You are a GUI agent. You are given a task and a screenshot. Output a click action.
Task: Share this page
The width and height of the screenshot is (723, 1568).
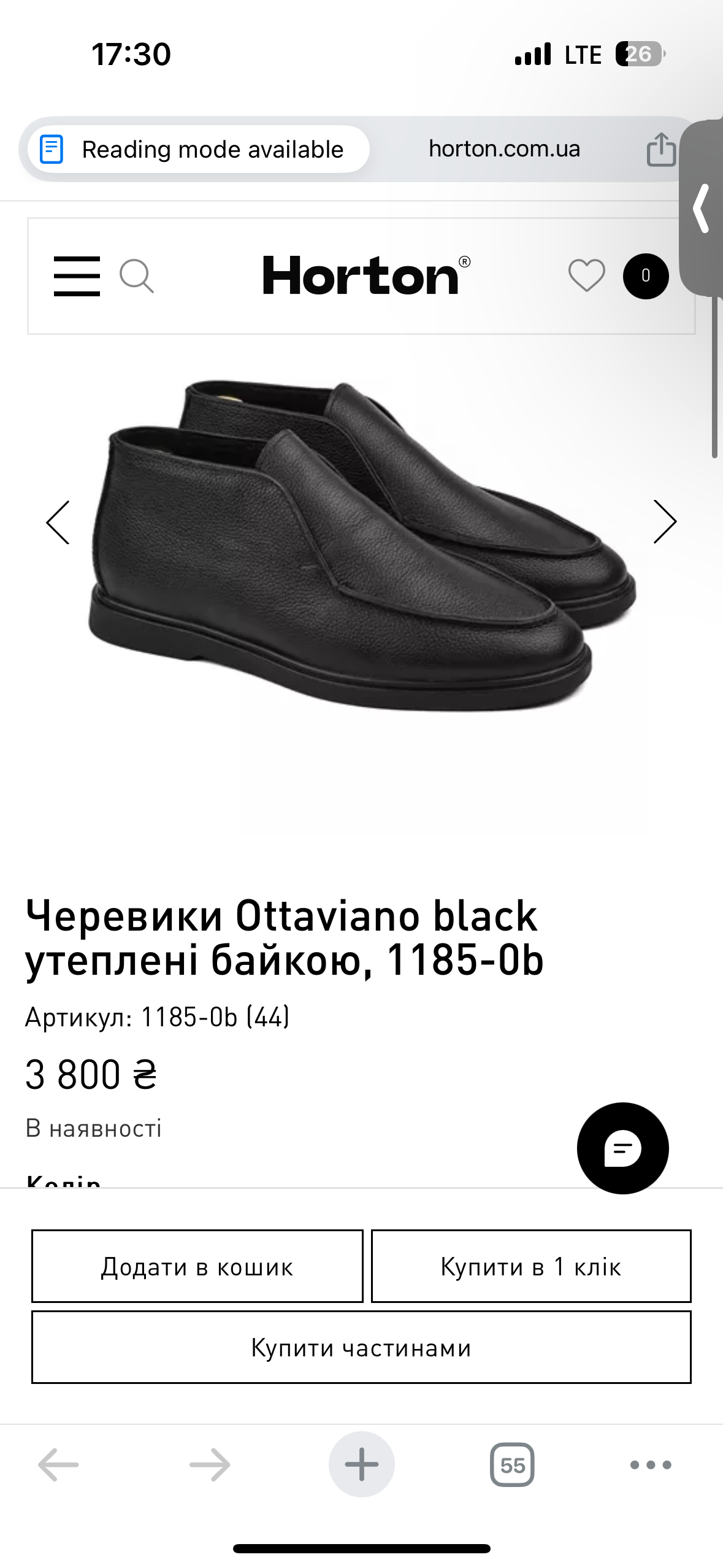point(661,150)
